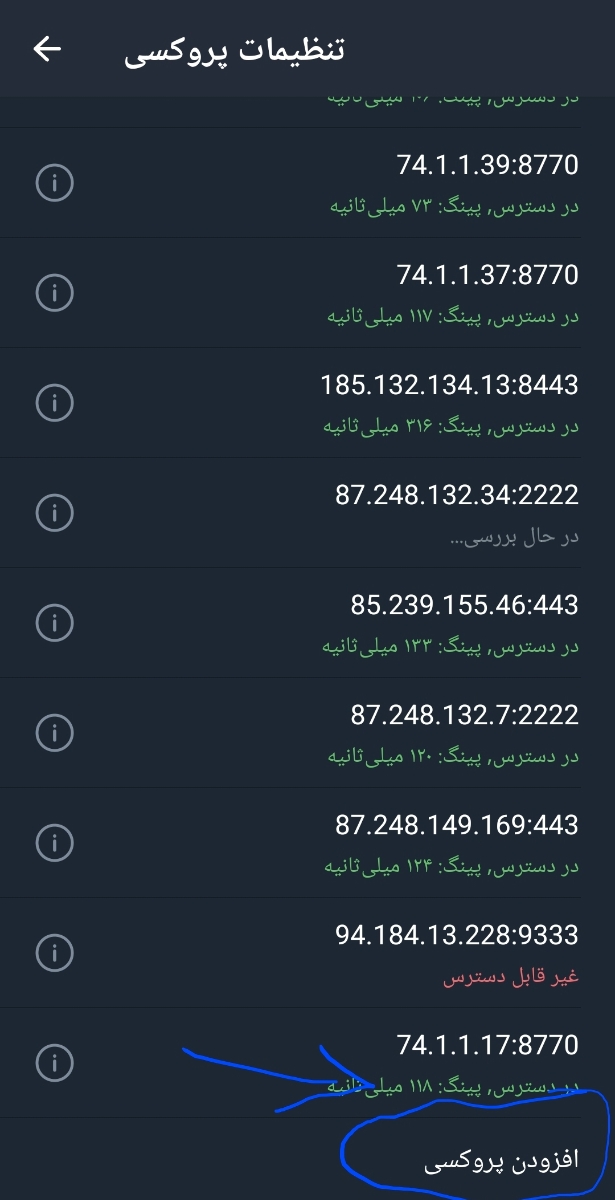
Task: Open info for proxy 87.248.132.7:2222
Action: click(x=54, y=732)
